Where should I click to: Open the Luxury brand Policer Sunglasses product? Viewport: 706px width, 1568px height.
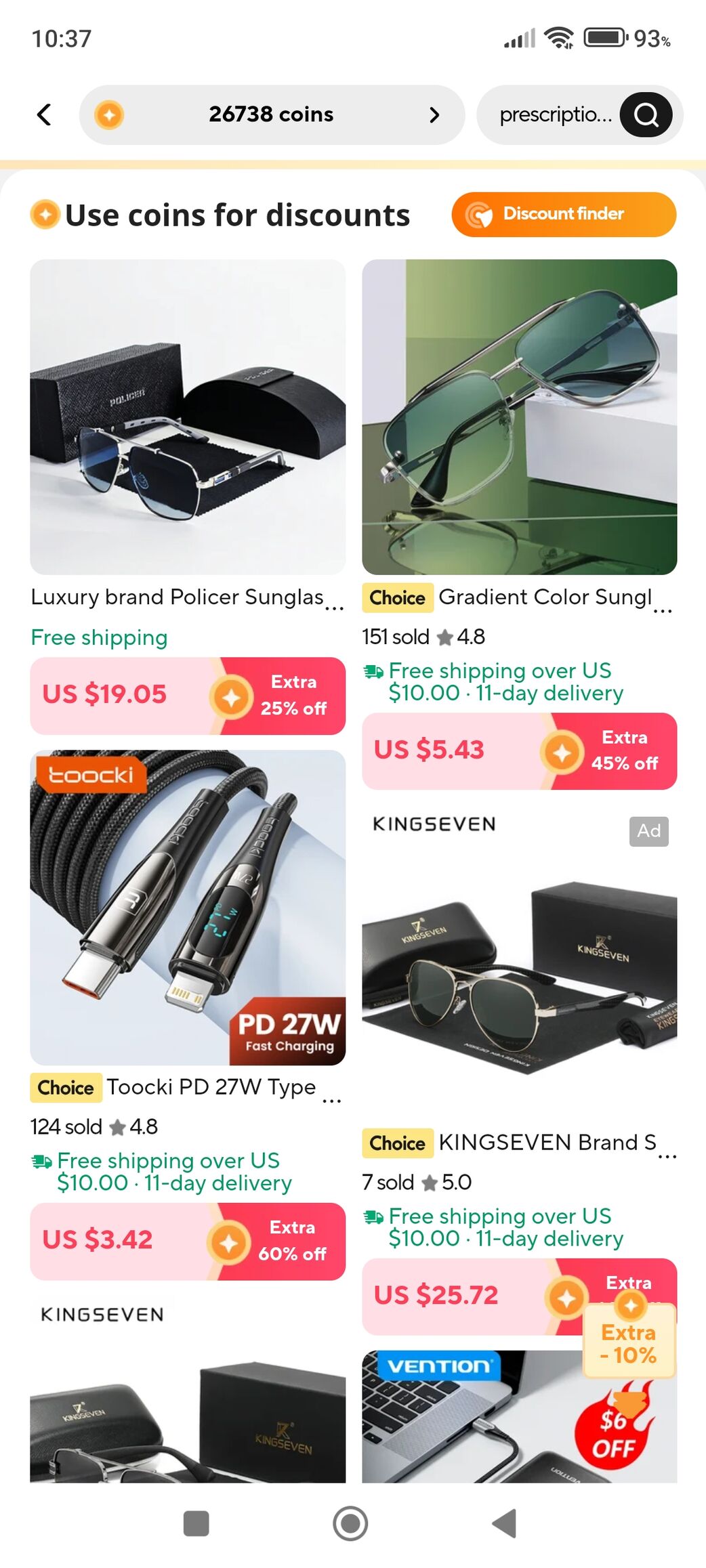point(188,496)
